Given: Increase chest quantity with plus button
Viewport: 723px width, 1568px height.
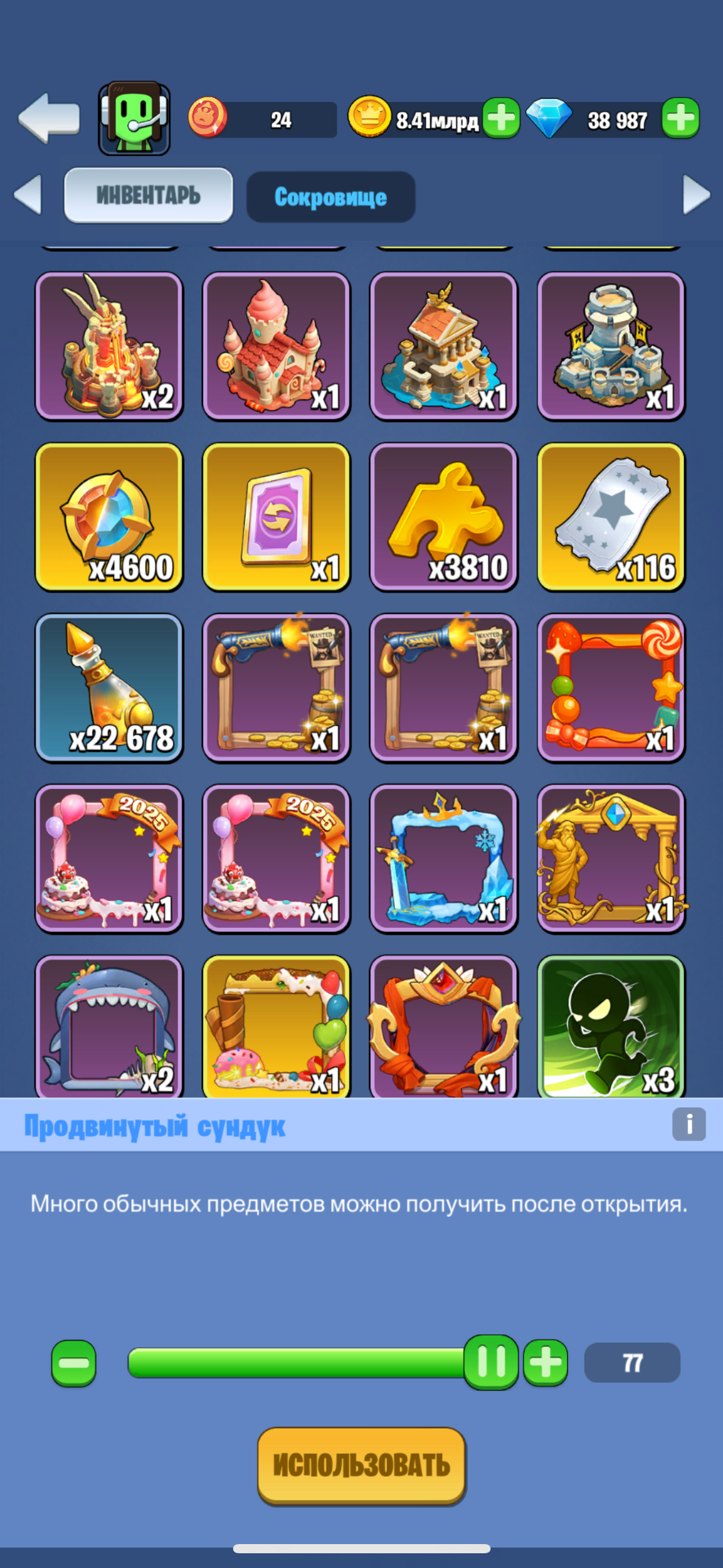Looking at the screenshot, I should click(x=545, y=1363).
